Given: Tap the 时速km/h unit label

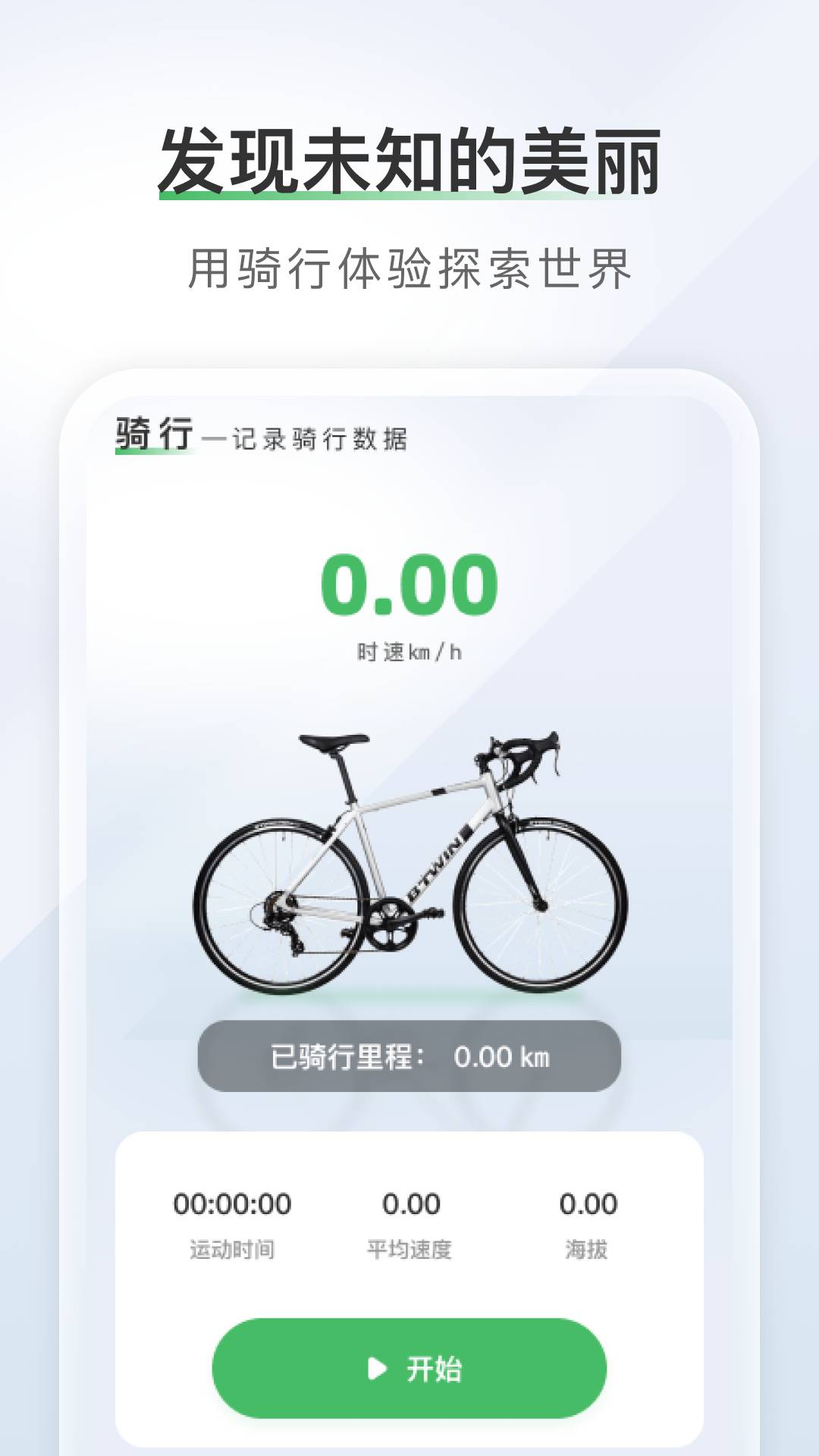Looking at the screenshot, I should coord(409,648).
